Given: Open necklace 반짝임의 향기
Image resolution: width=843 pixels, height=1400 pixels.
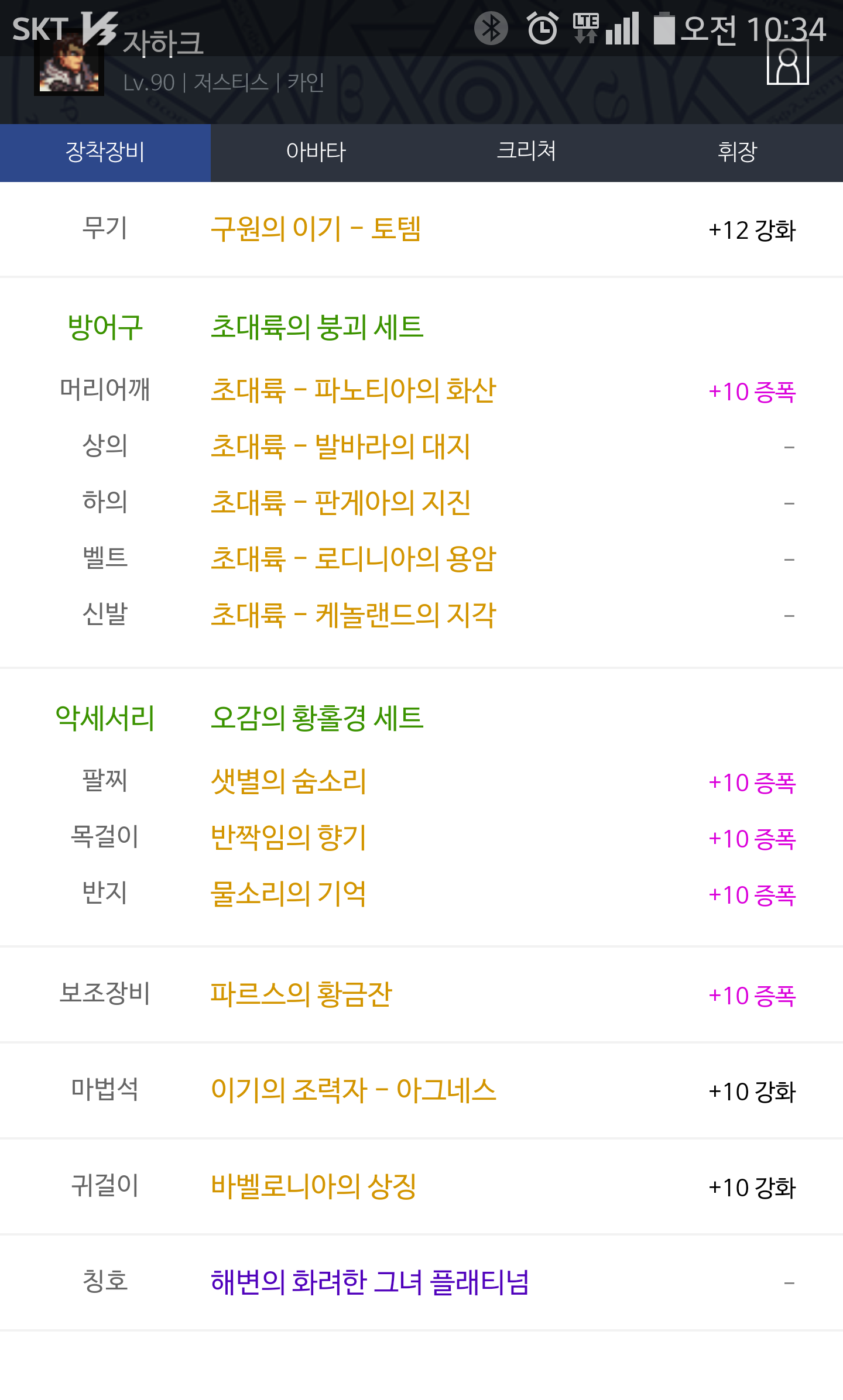Looking at the screenshot, I should [x=289, y=837].
